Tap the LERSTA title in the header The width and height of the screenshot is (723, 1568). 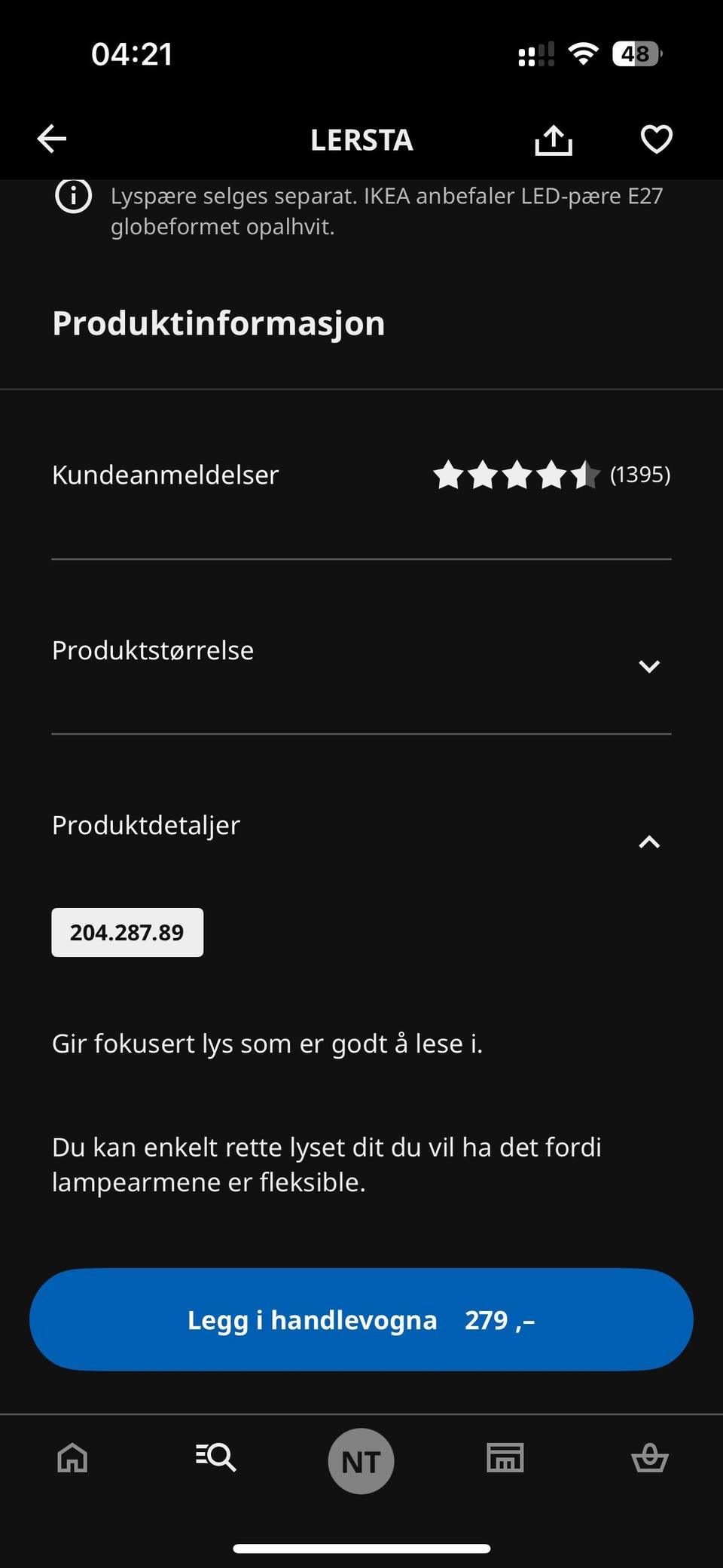coord(361,140)
